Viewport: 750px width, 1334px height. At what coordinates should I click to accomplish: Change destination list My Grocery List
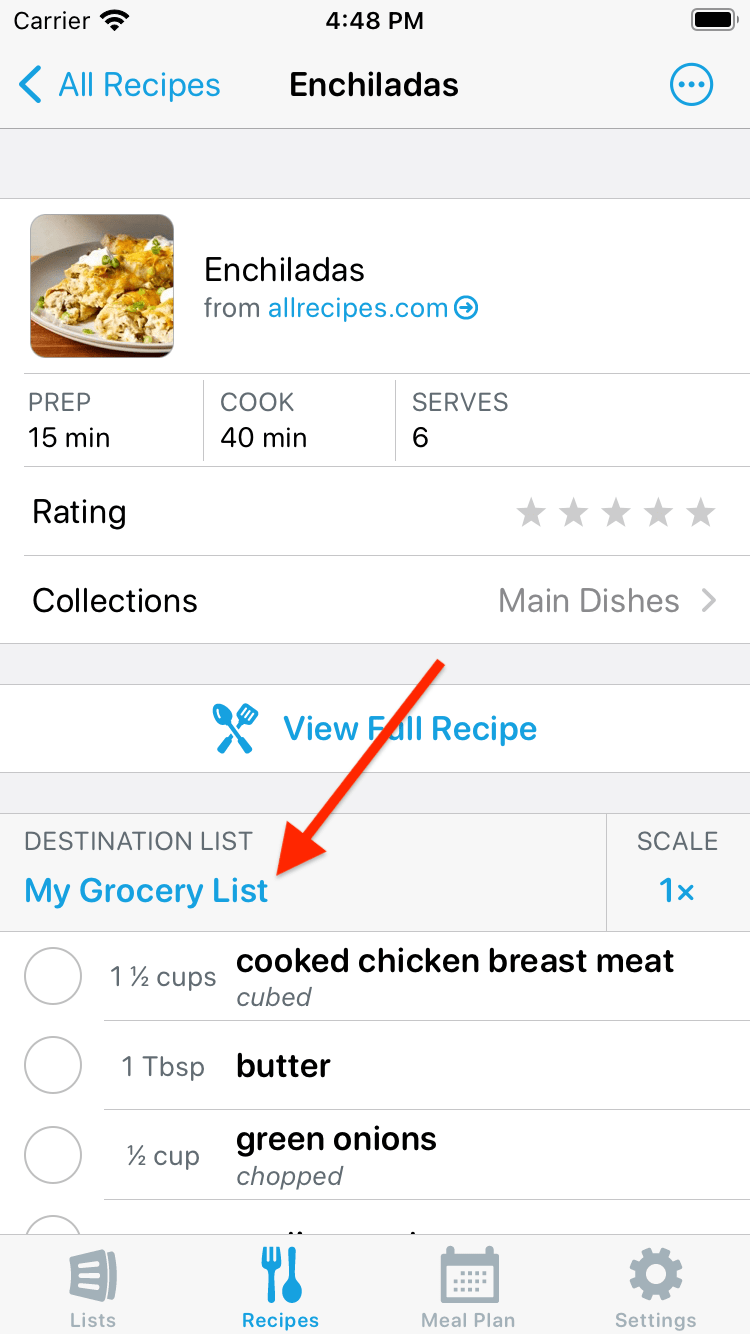click(146, 890)
